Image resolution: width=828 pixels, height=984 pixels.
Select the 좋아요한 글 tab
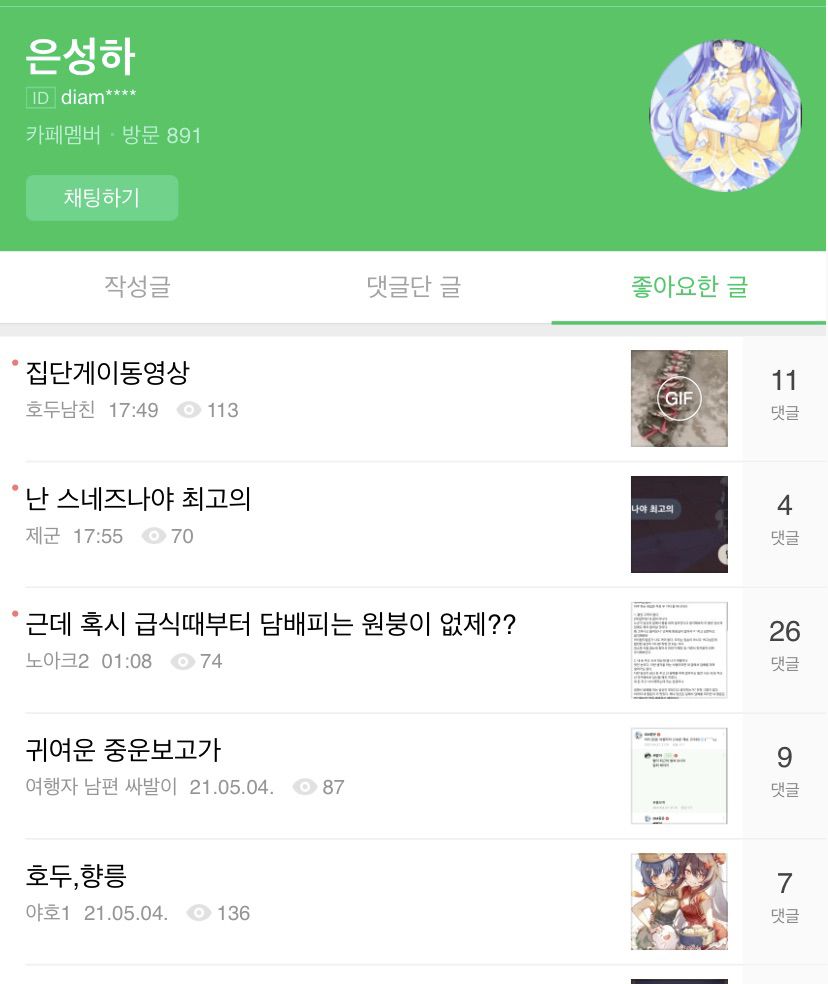689,288
